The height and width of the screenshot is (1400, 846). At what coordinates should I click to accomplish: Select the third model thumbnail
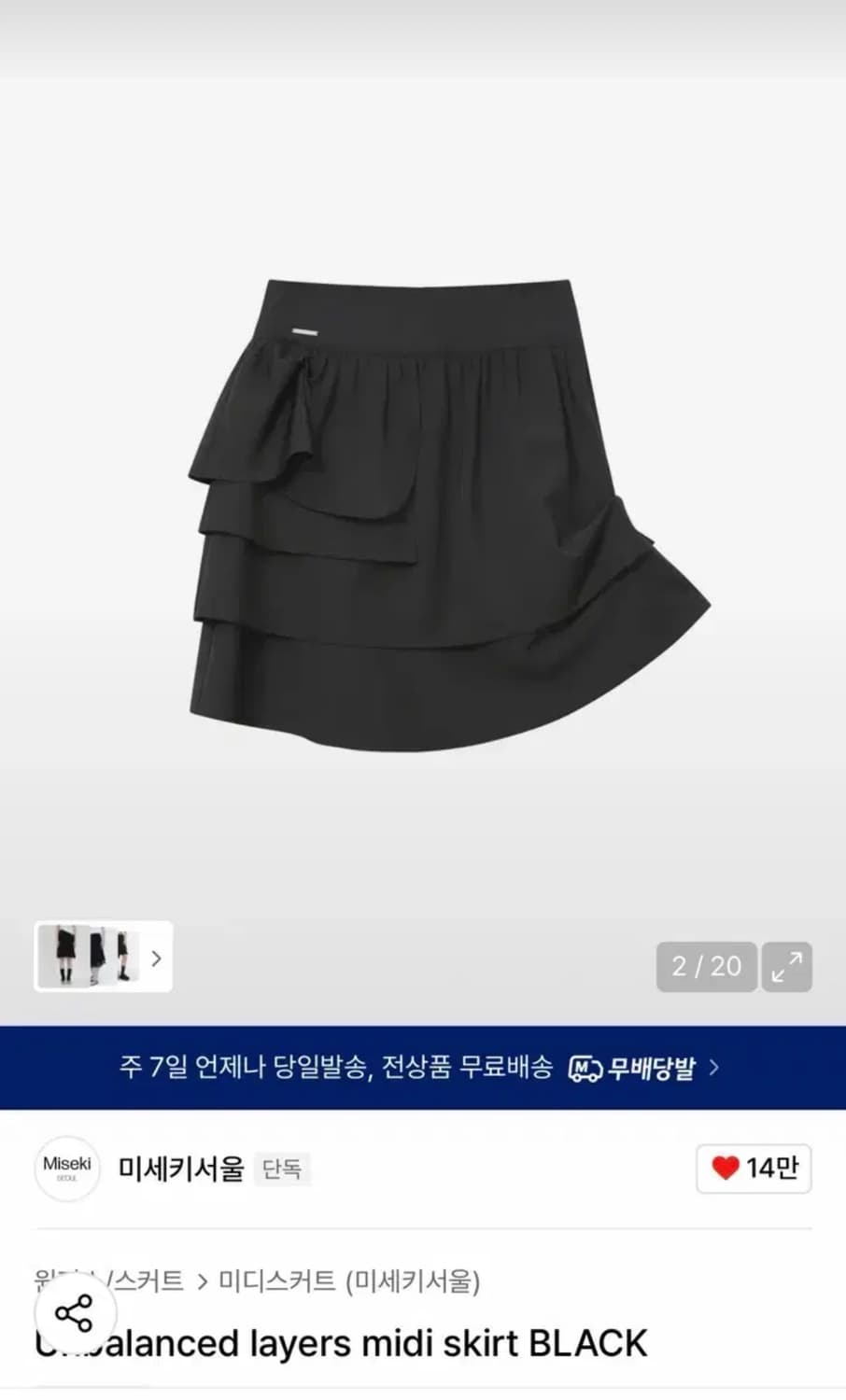tap(126, 959)
